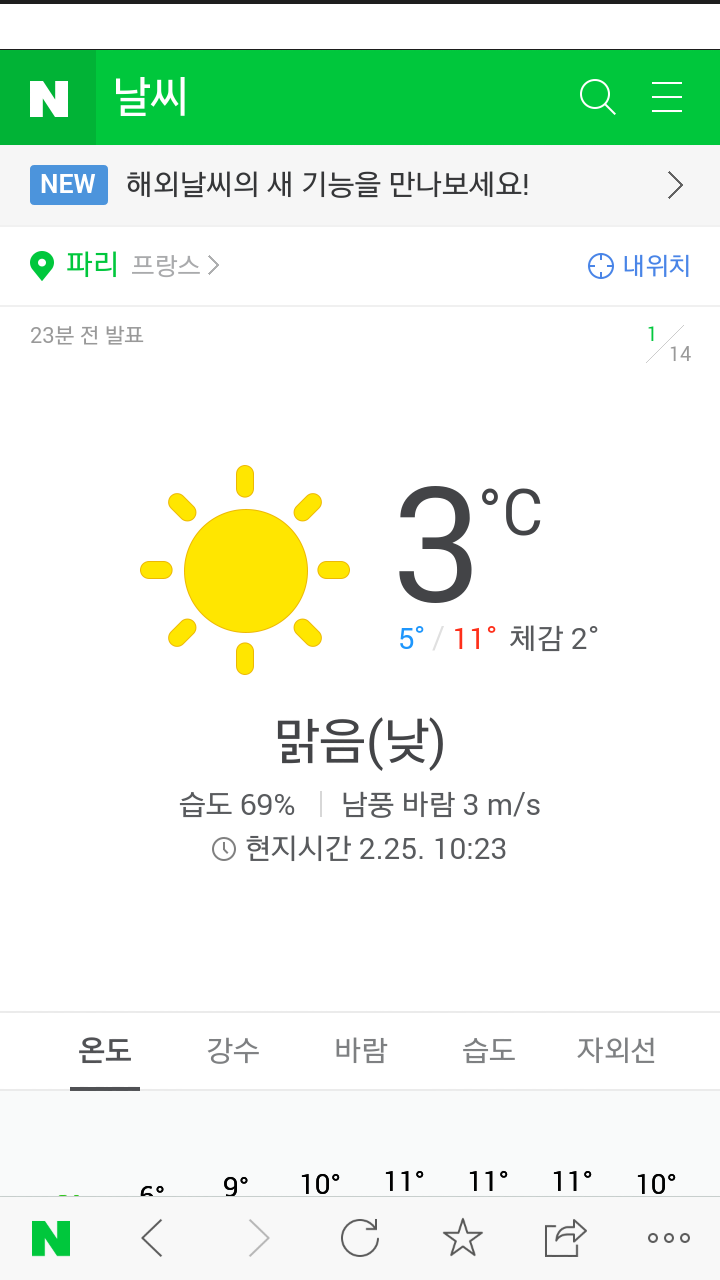Go back to the previous page
The width and height of the screenshot is (720, 1280).
coord(152,1239)
